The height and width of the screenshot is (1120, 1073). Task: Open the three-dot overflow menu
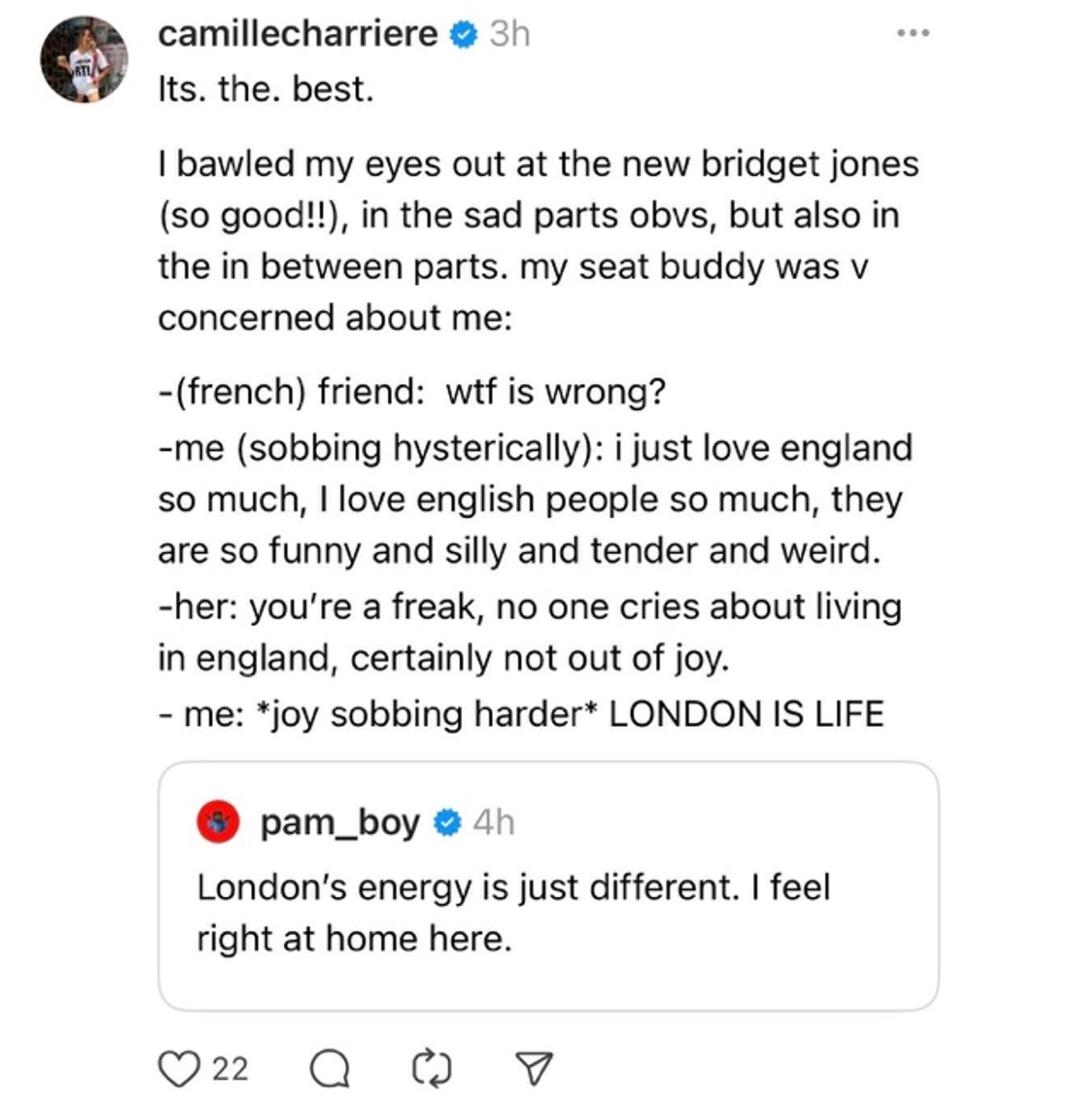(x=913, y=33)
